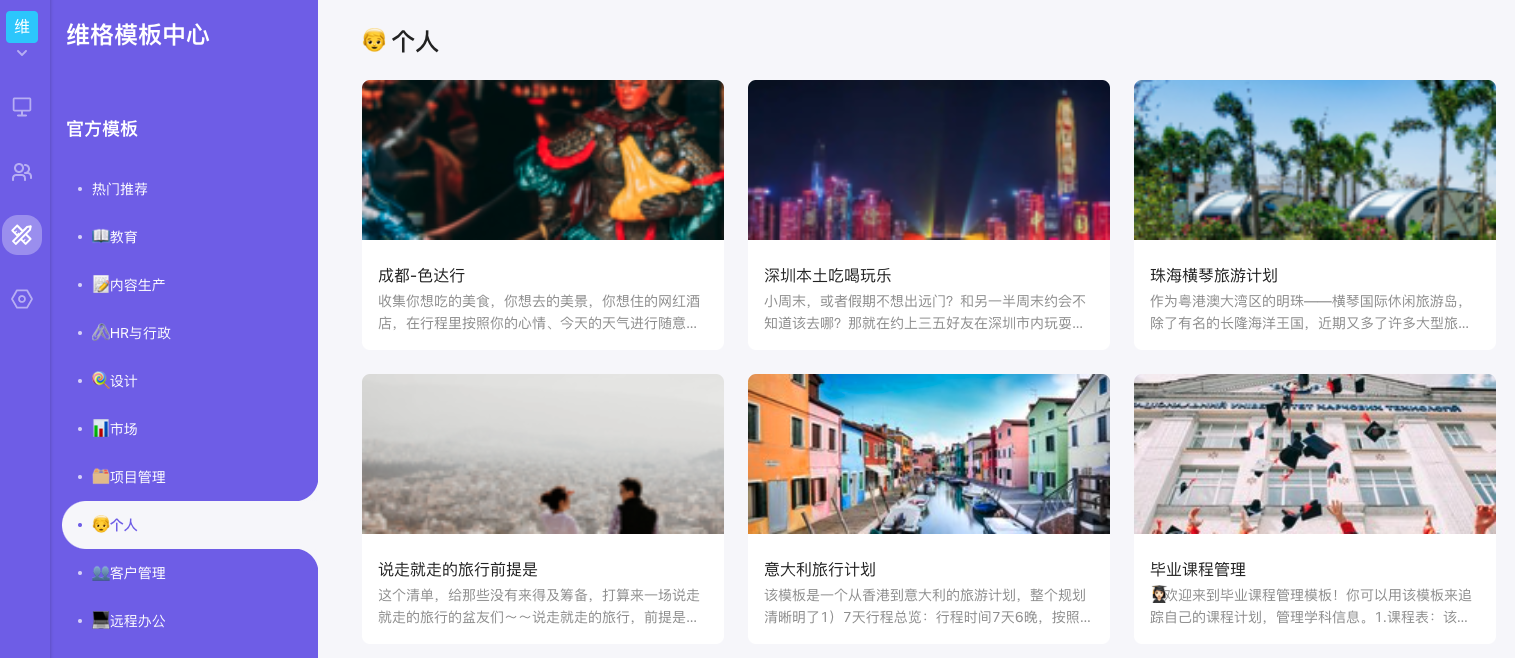The height and width of the screenshot is (658, 1515).
Task: Open 深圳本土吃喝玩乐 template card
Action: click(928, 214)
